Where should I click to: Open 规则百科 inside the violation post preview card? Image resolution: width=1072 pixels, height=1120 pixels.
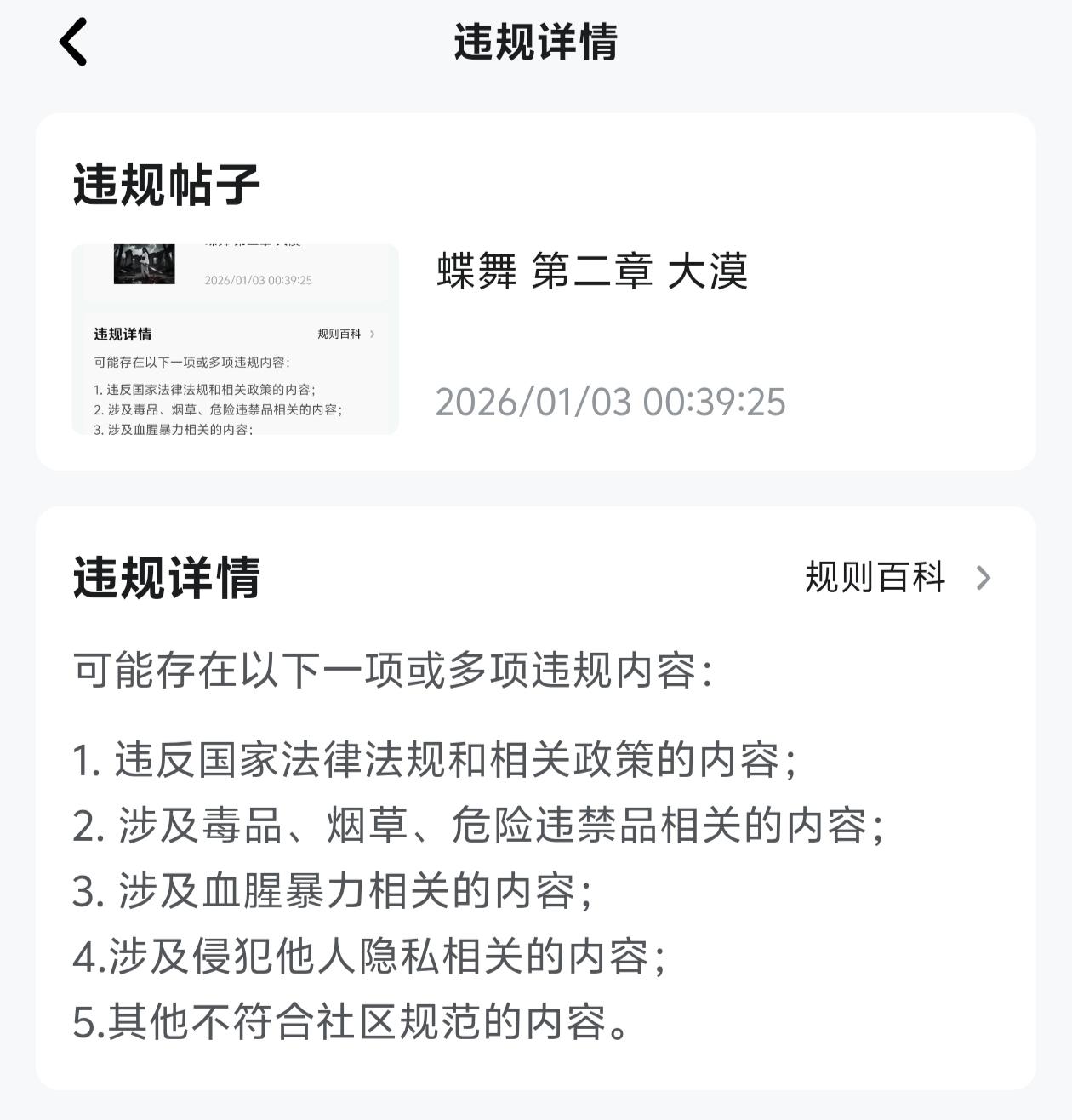click(339, 334)
